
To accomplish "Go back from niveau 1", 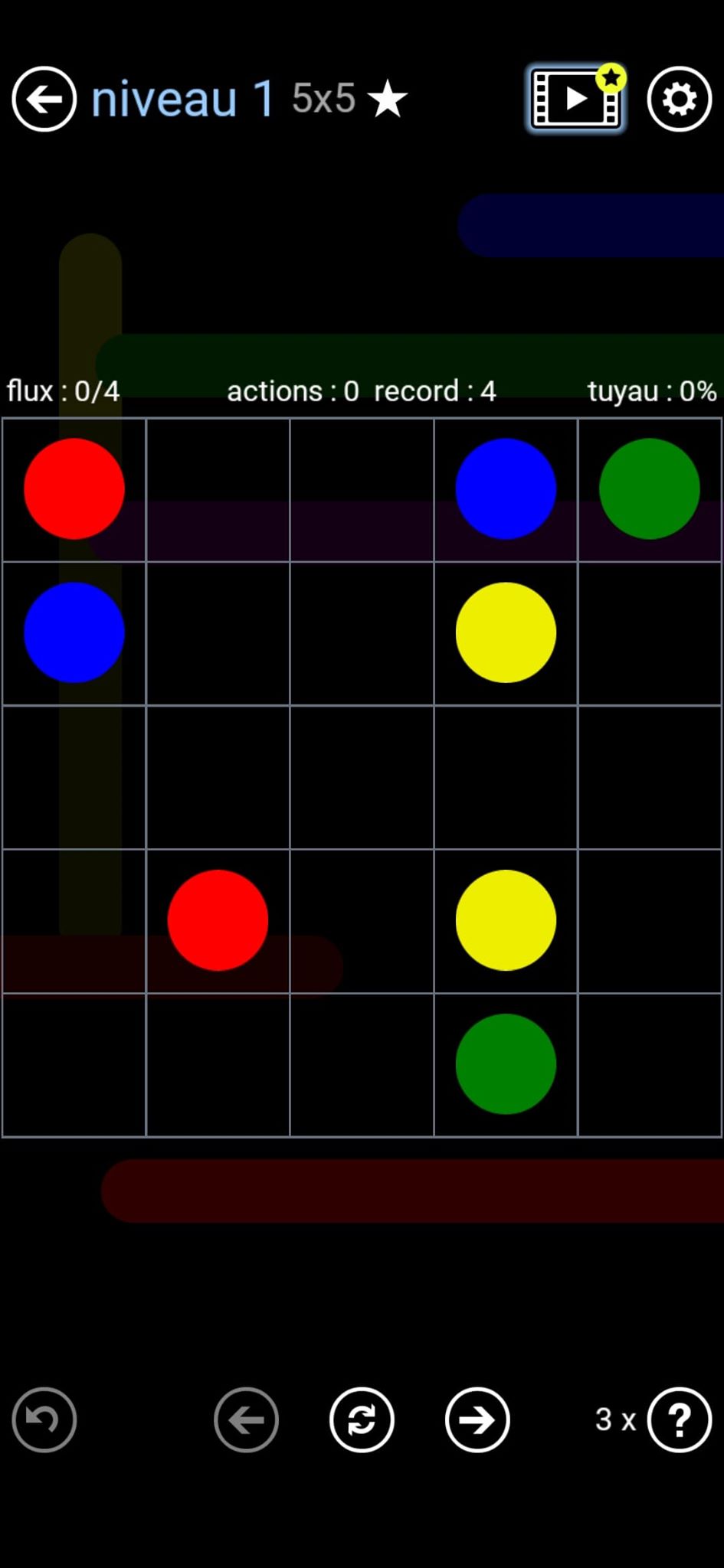I will coord(44,100).
